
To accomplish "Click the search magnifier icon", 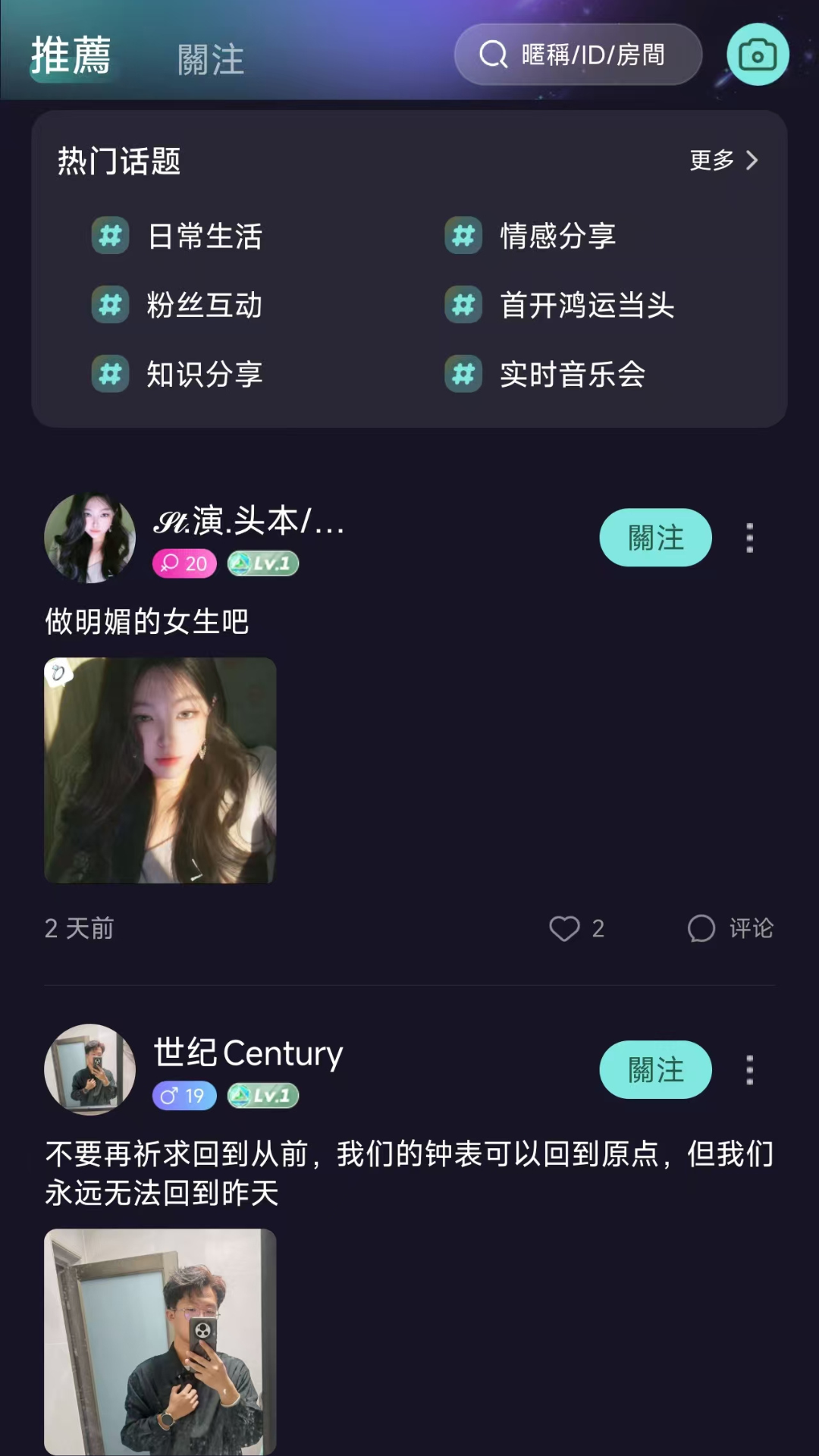I will point(494,54).
